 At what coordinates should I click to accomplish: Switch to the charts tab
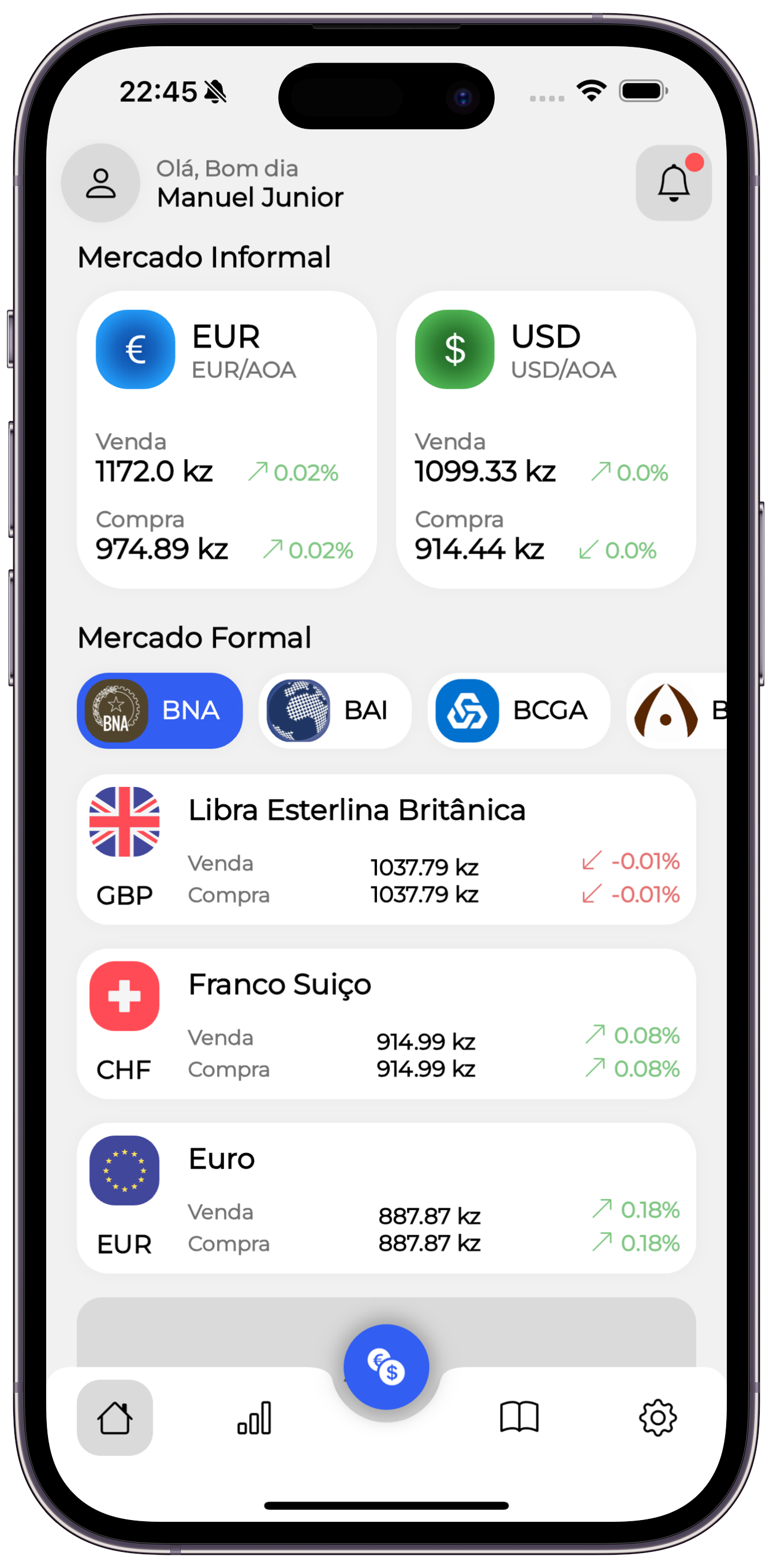point(255,1418)
